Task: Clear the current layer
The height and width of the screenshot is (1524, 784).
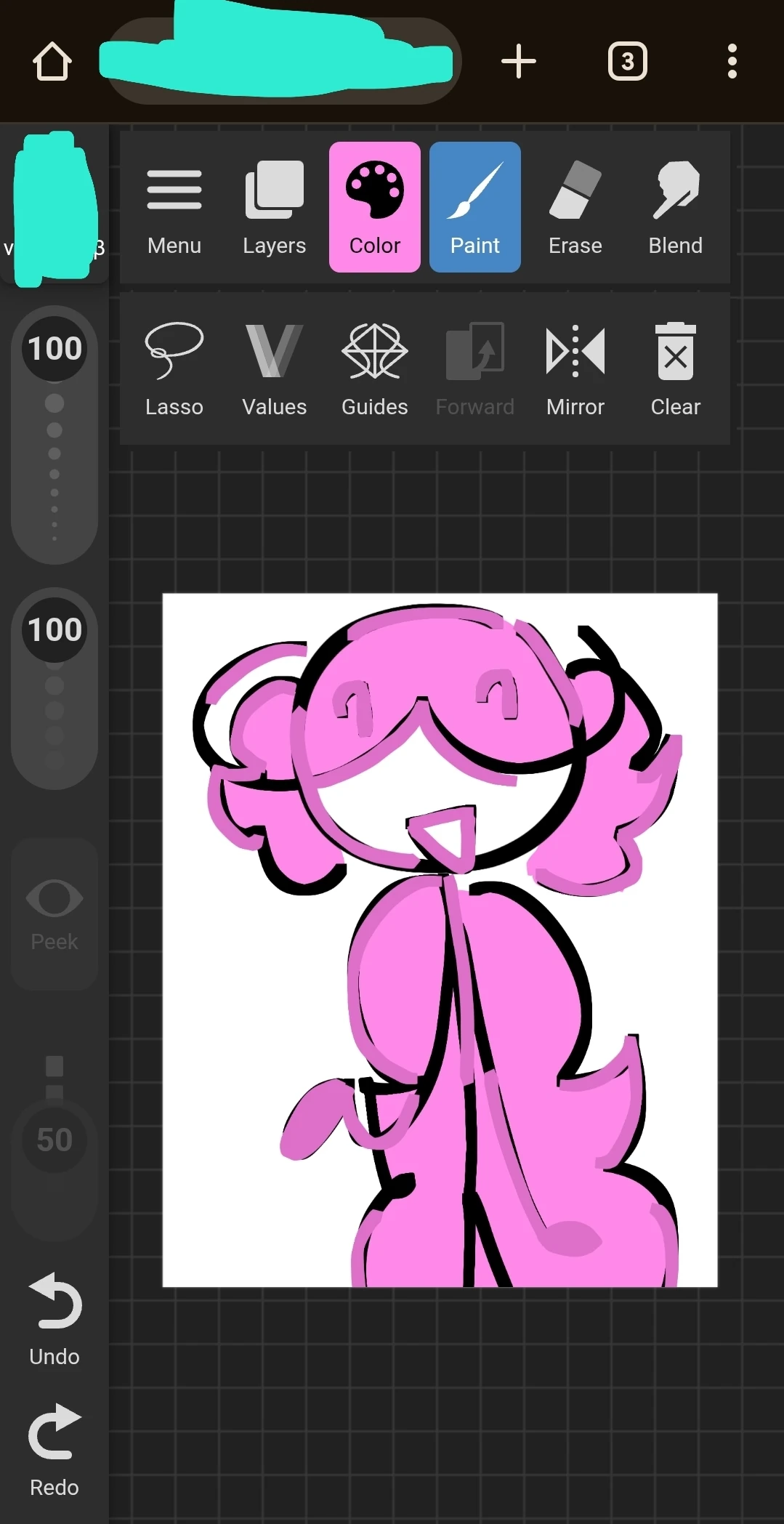Action: pos(674,368)
